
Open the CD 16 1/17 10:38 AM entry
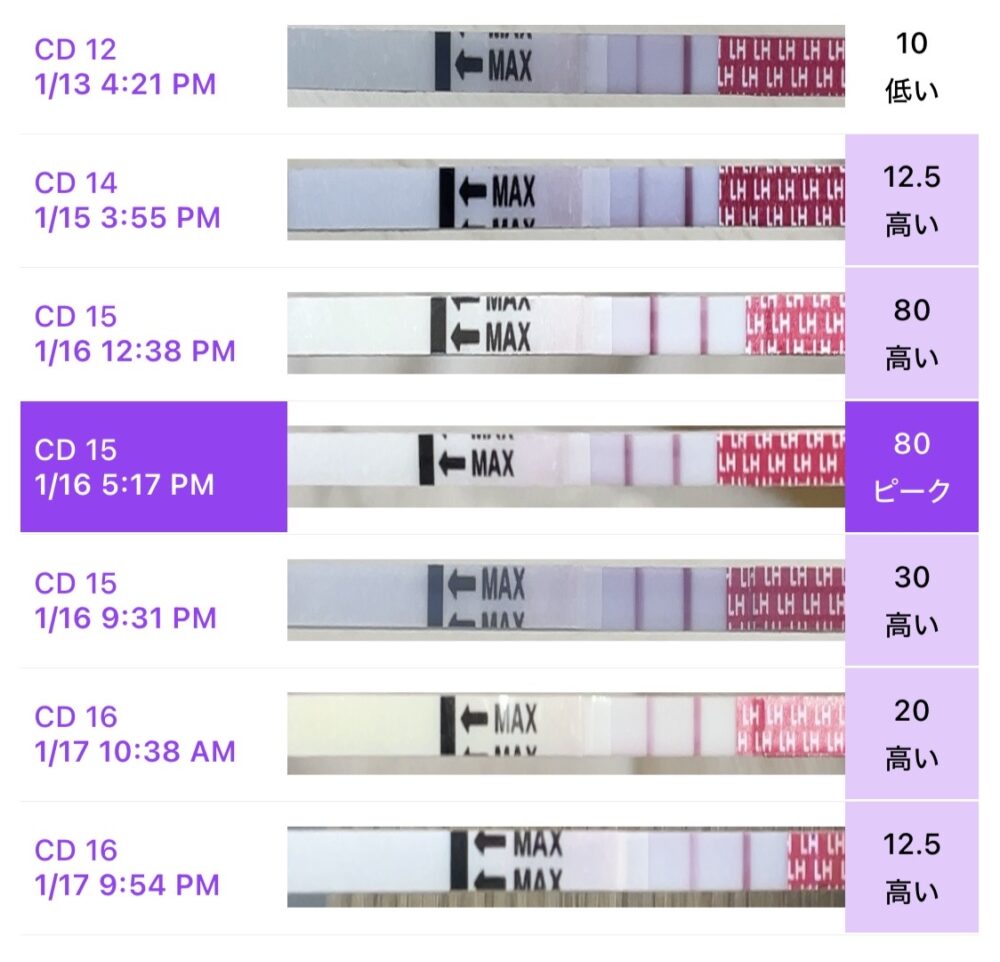[135, 734]
